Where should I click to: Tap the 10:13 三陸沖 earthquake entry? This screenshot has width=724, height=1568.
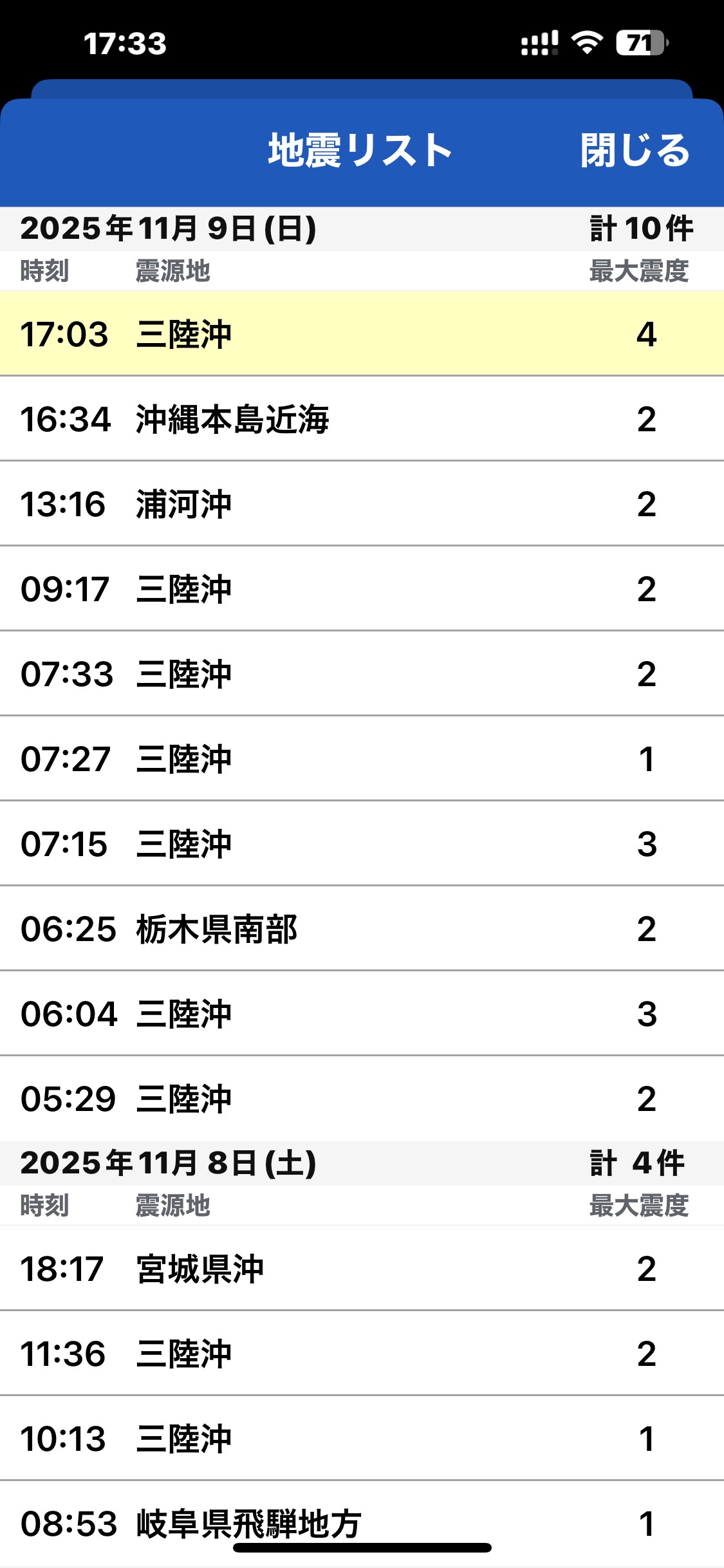[362, 1439]
